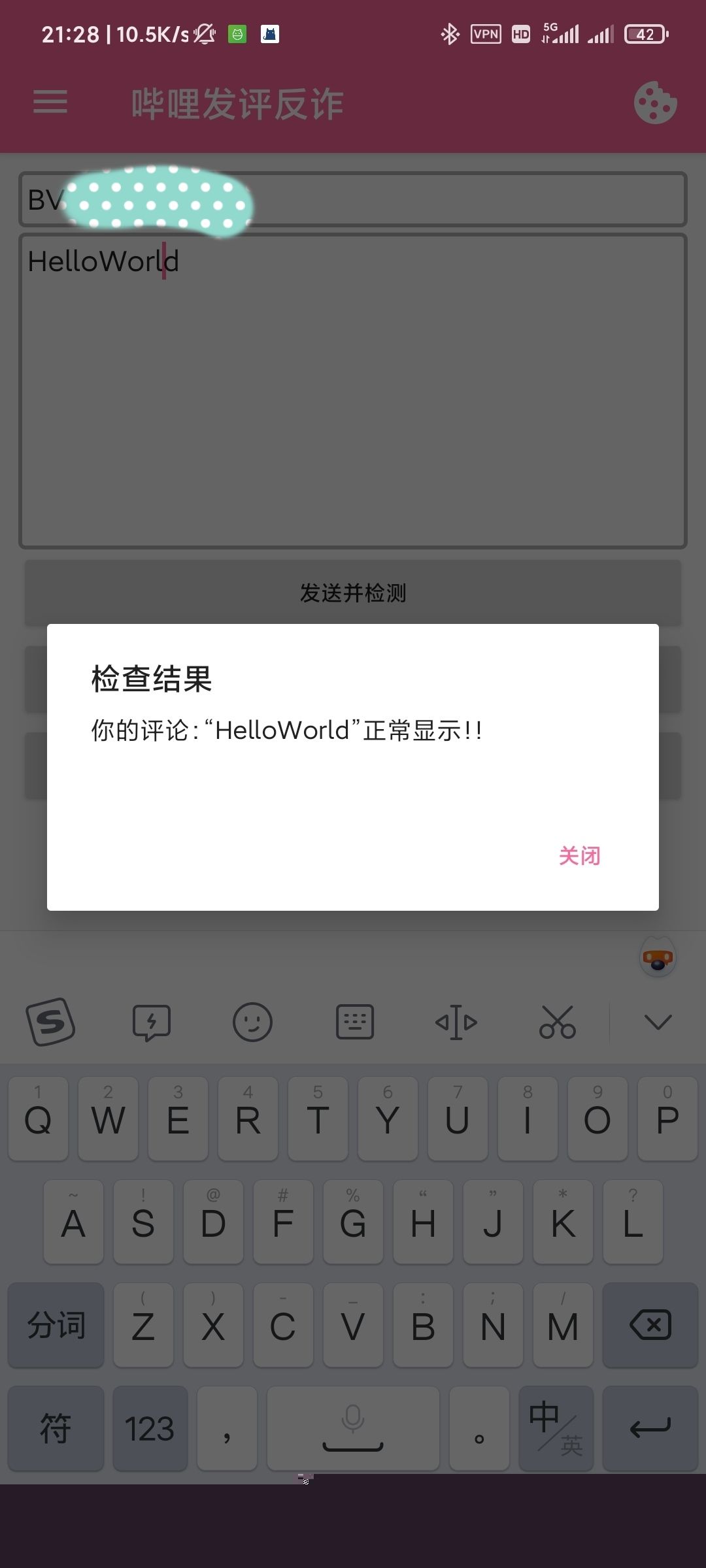Focus the HelloWorld comment text box
The image size is (706, 1568).
pos(353,392)
